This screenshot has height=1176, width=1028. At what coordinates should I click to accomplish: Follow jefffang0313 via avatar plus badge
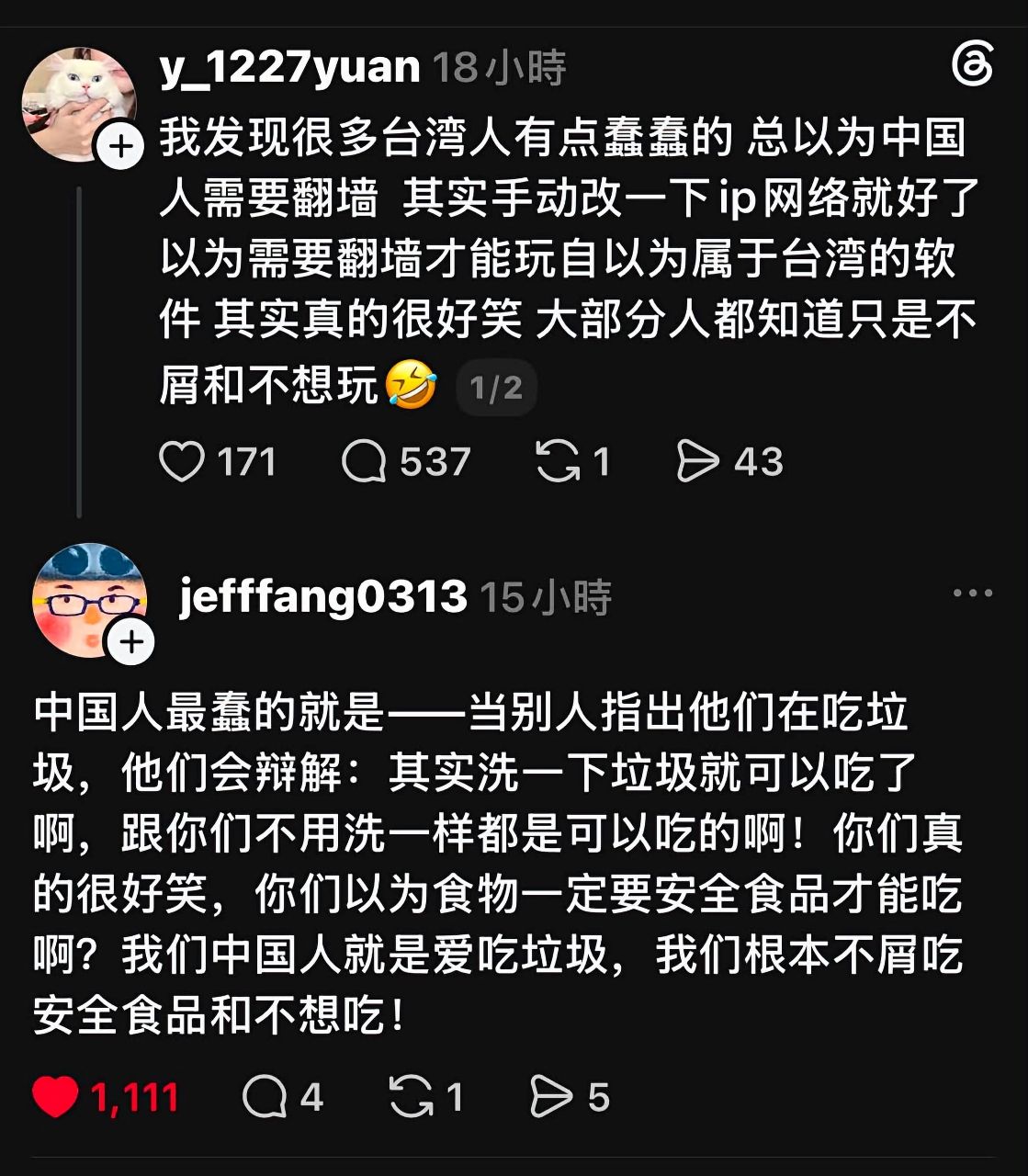pos(131,641)
